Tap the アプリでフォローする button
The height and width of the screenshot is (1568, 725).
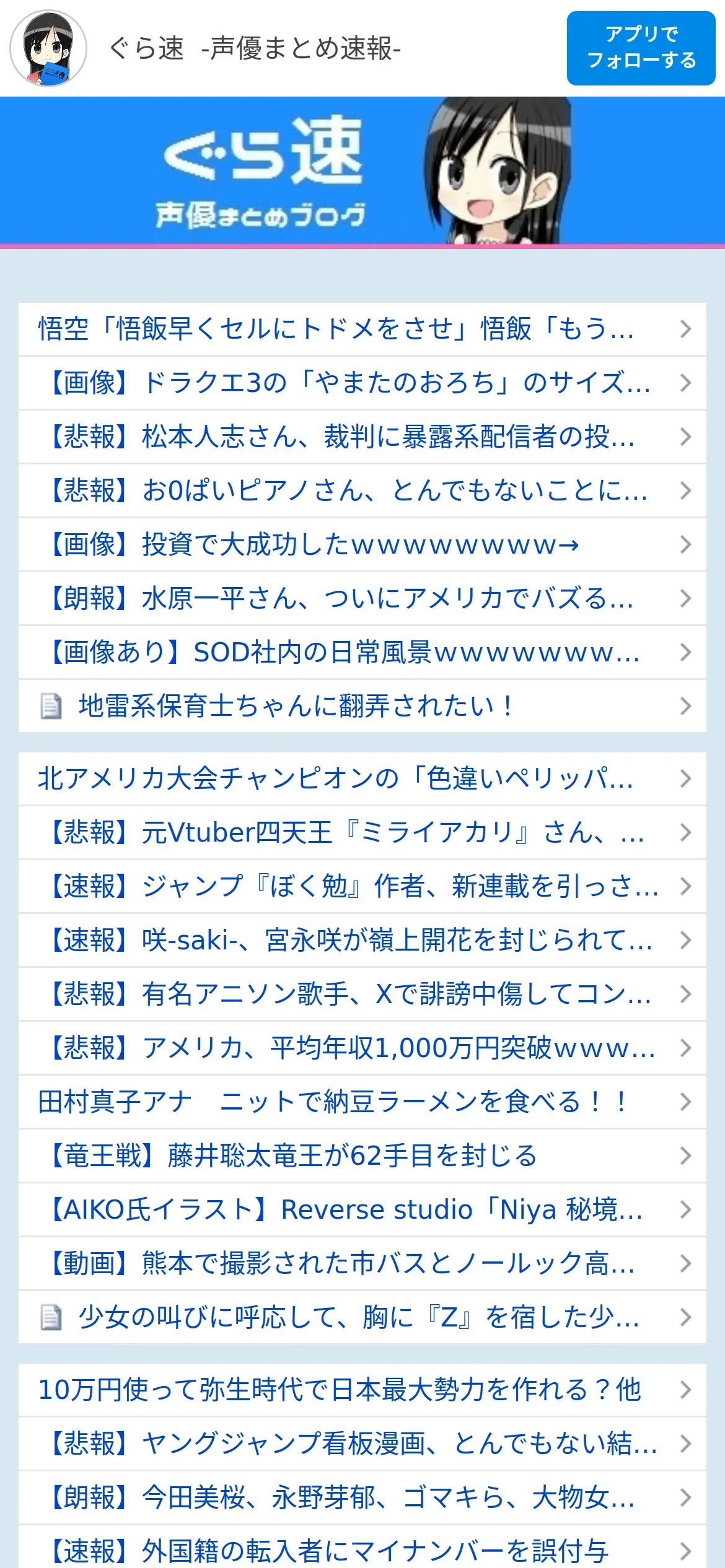pyautogui.click(x=641, y=48)
